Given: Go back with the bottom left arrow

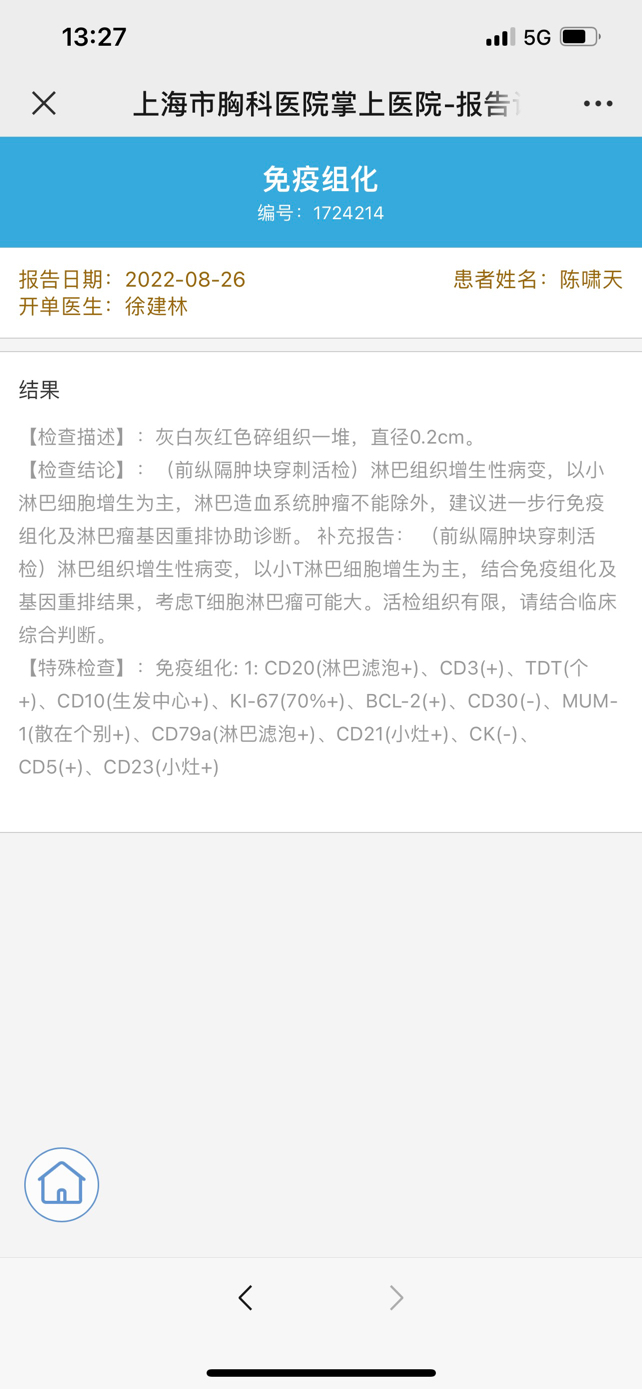Looking at the screenshot, I should 246,1297.
